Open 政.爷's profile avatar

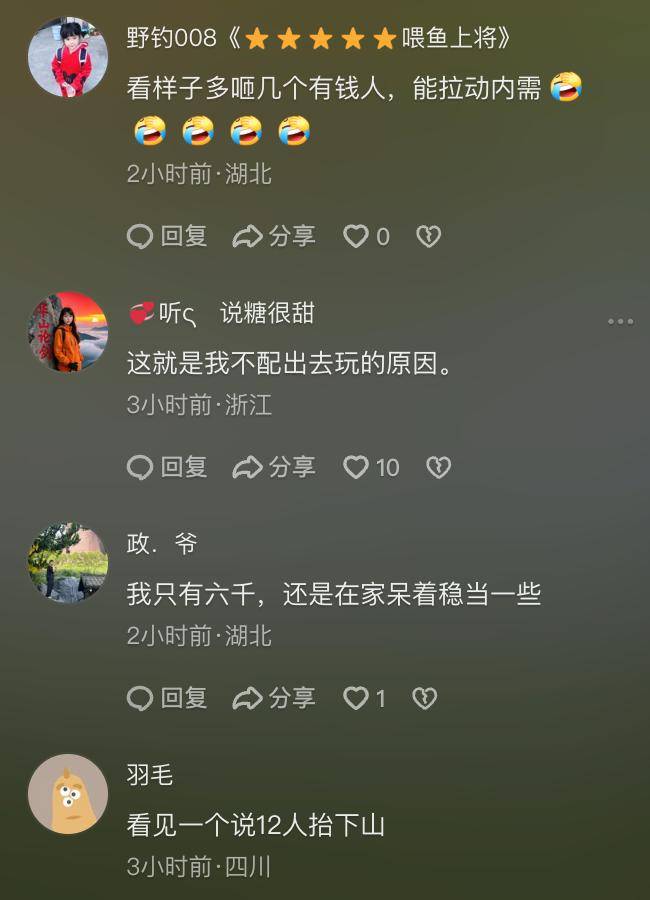67,563
